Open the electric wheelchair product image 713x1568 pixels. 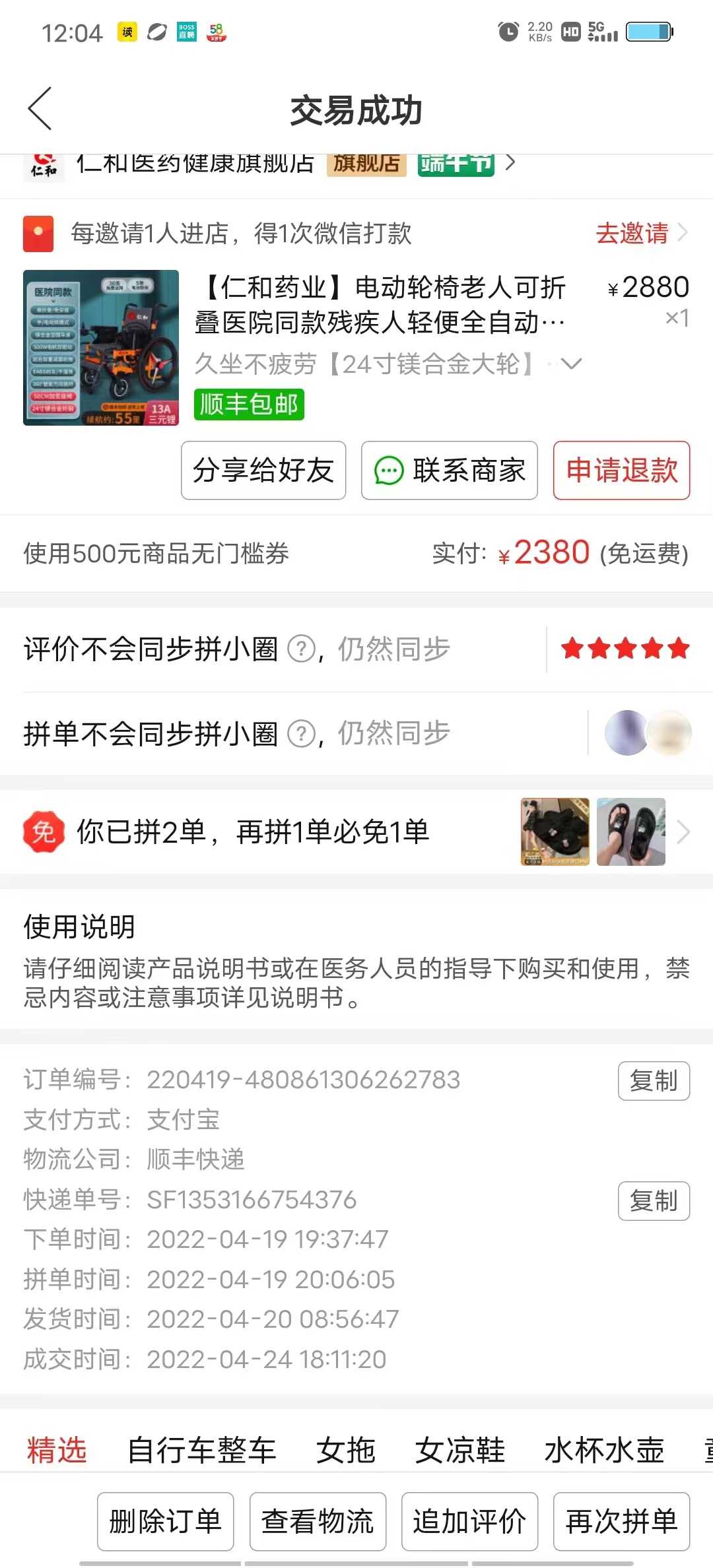click(x=101, y=348)
